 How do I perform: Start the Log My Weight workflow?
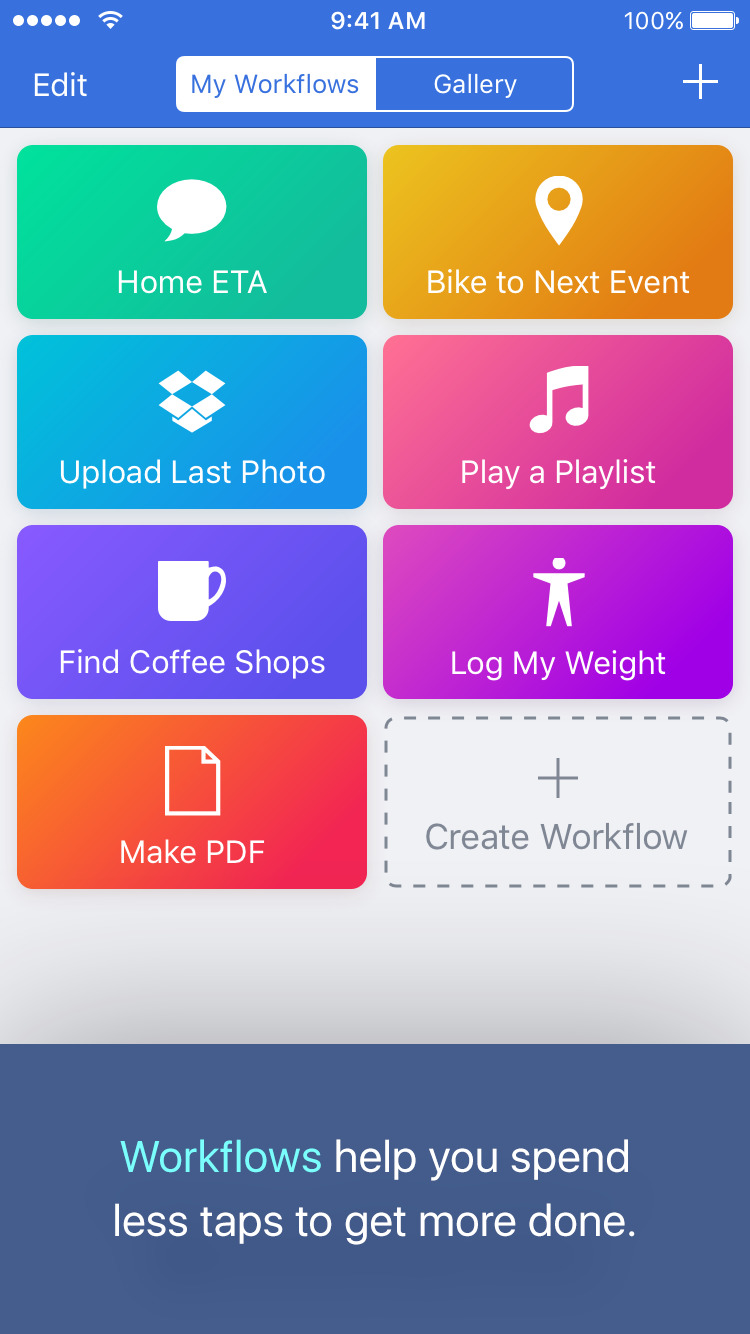[558, 612]
